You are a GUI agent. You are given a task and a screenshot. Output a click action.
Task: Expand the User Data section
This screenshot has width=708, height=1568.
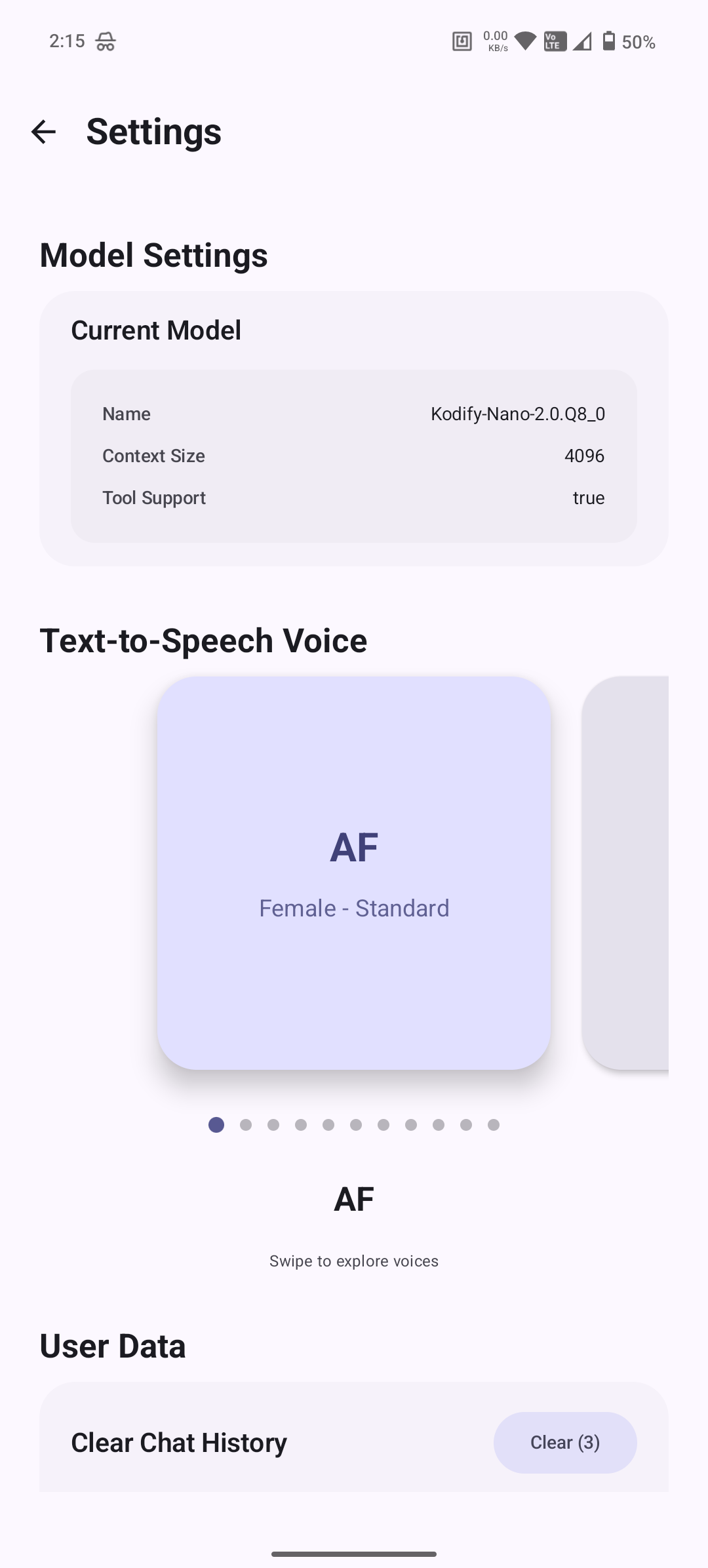coord(113,1346)
